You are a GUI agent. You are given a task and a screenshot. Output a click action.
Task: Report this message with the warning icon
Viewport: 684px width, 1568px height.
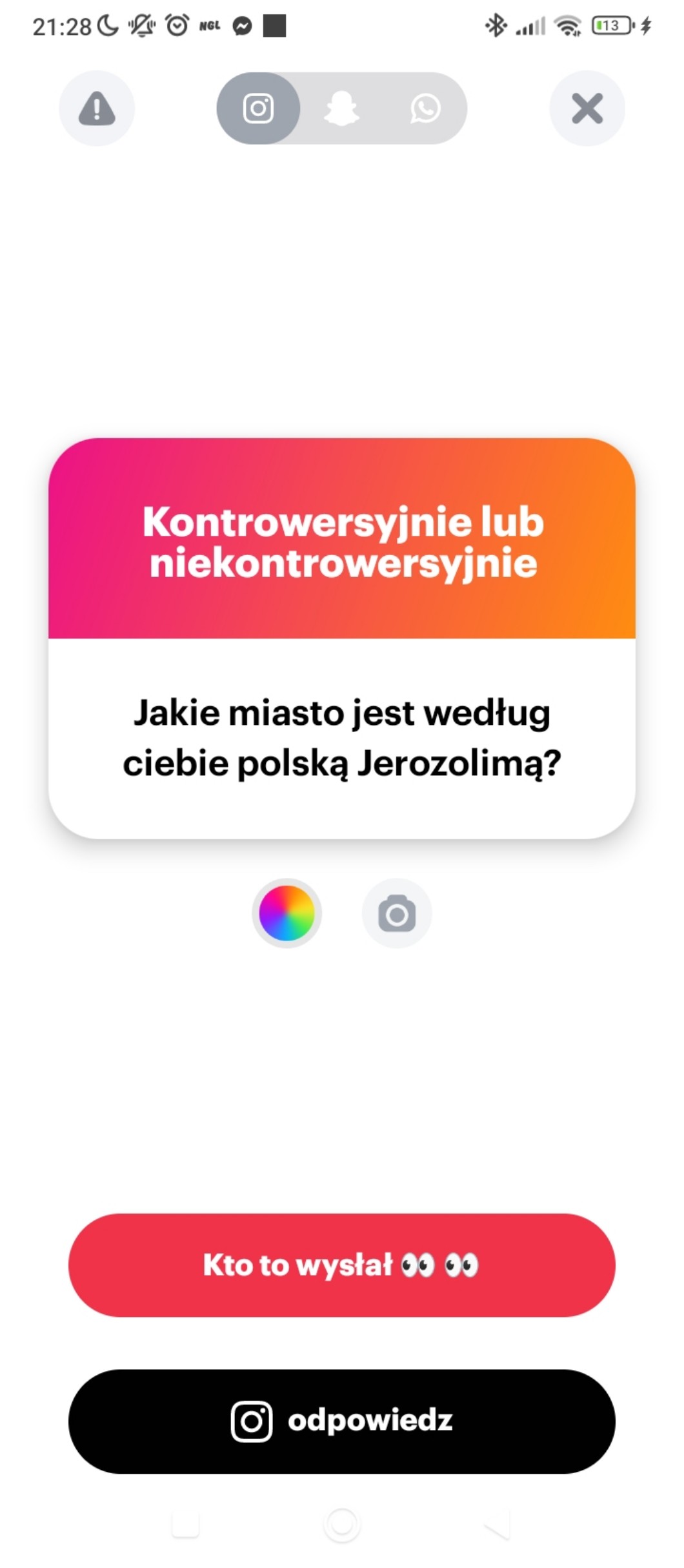point(97,108)
